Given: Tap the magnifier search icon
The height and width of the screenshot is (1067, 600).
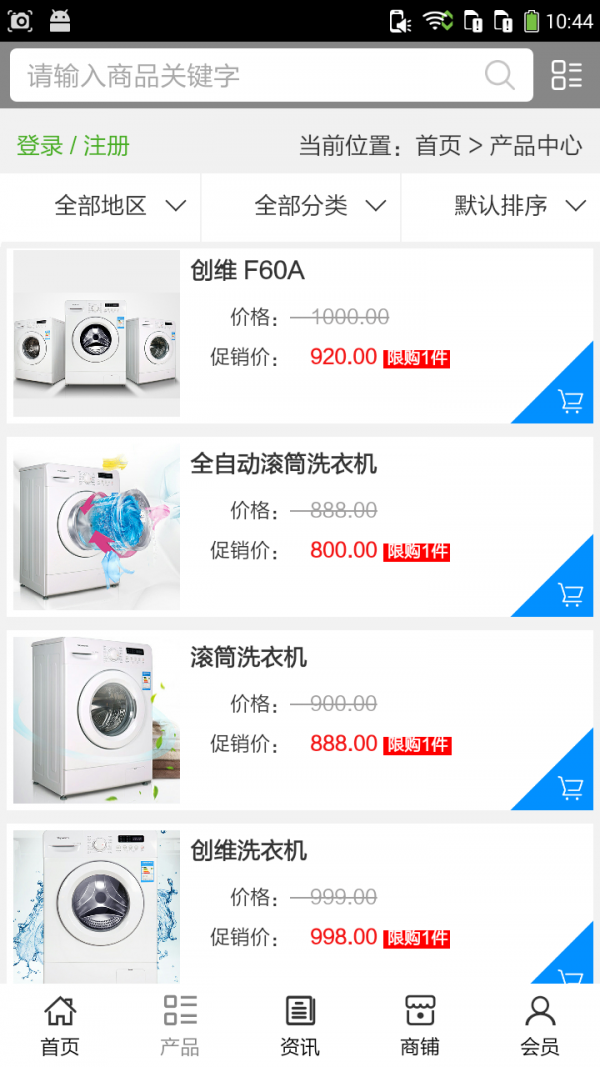Looking at the screenshot, I should [x=499, y=75].
